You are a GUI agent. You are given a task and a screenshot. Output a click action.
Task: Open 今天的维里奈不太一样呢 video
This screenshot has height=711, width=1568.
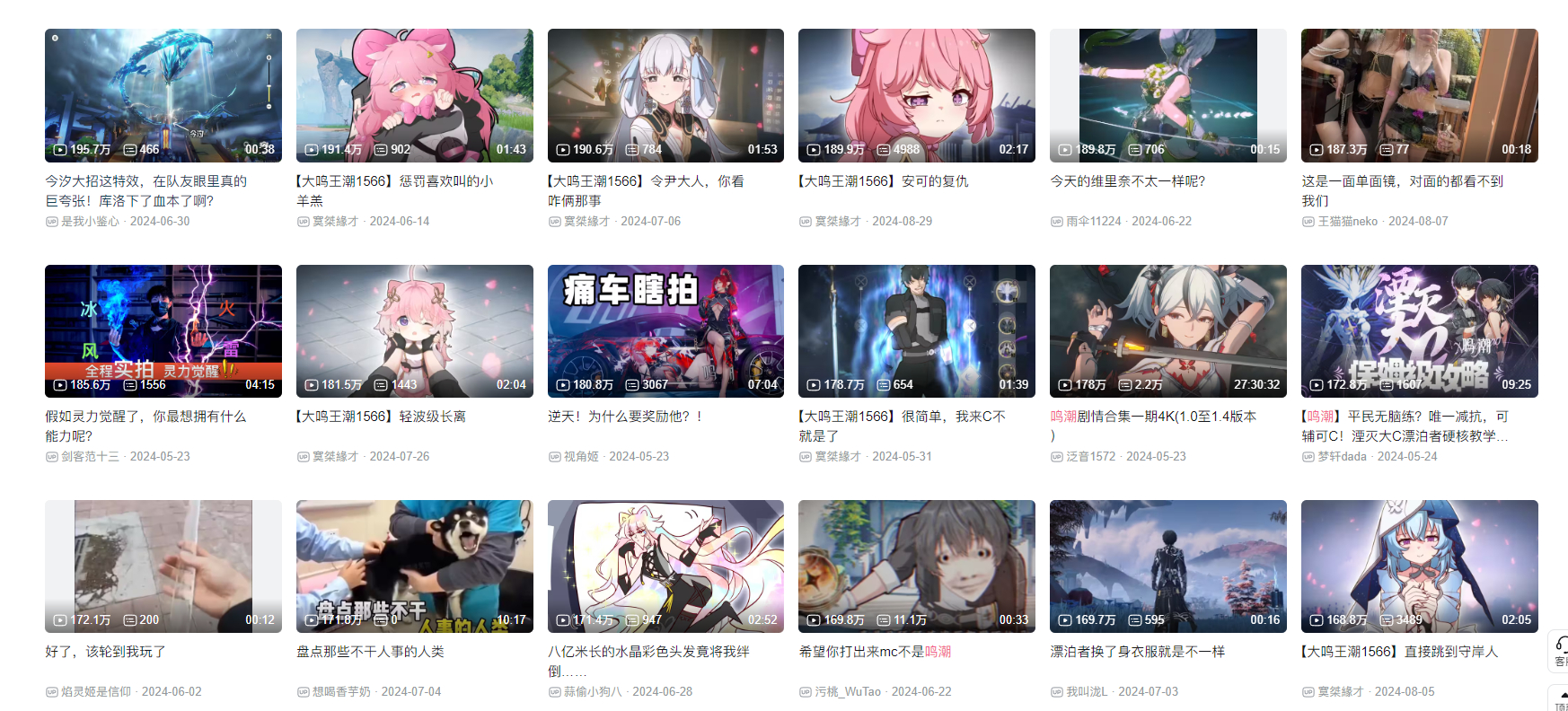coord(1167,95)
